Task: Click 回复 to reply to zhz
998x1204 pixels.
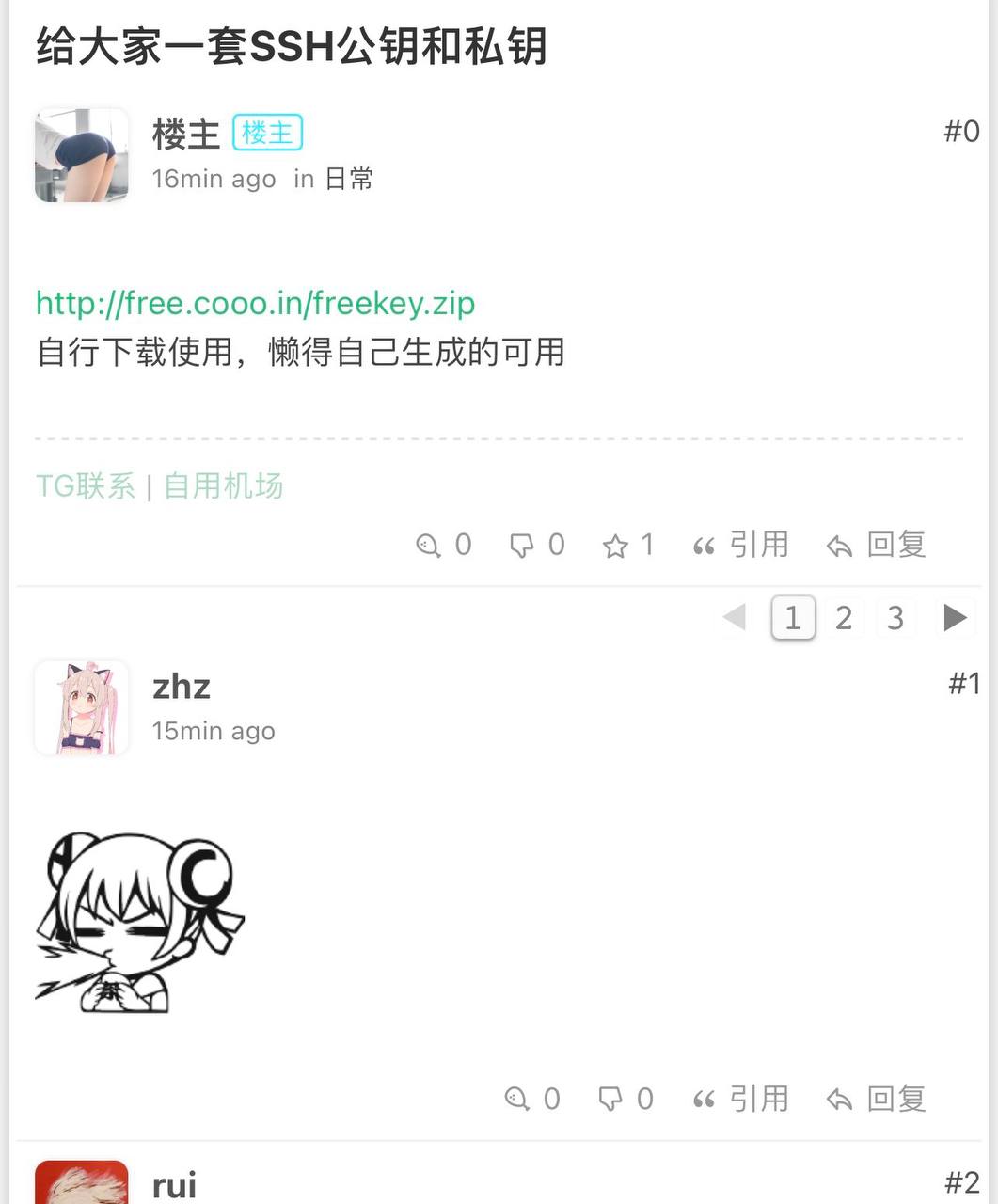Action: [x=896, y=1098]
